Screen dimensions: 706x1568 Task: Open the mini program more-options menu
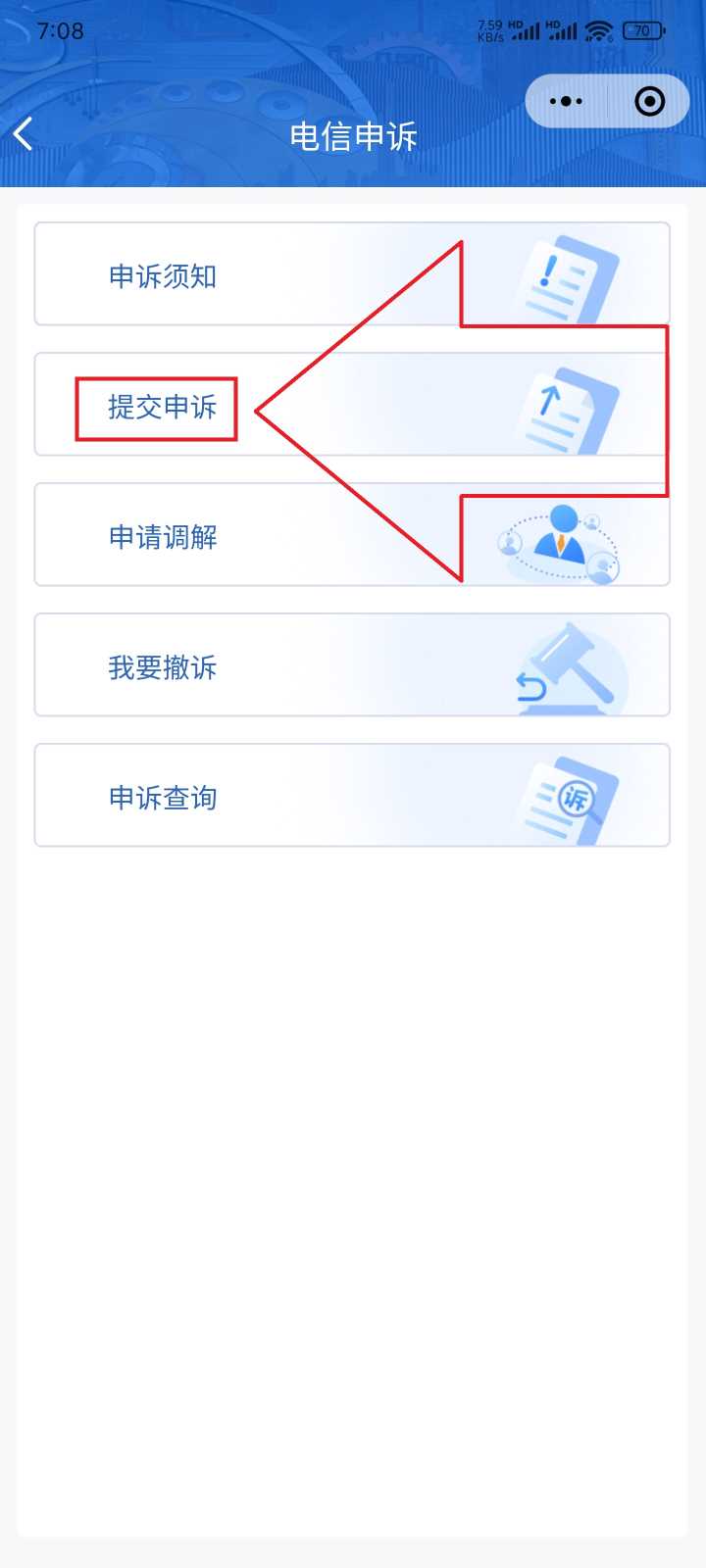click(566, 101)
